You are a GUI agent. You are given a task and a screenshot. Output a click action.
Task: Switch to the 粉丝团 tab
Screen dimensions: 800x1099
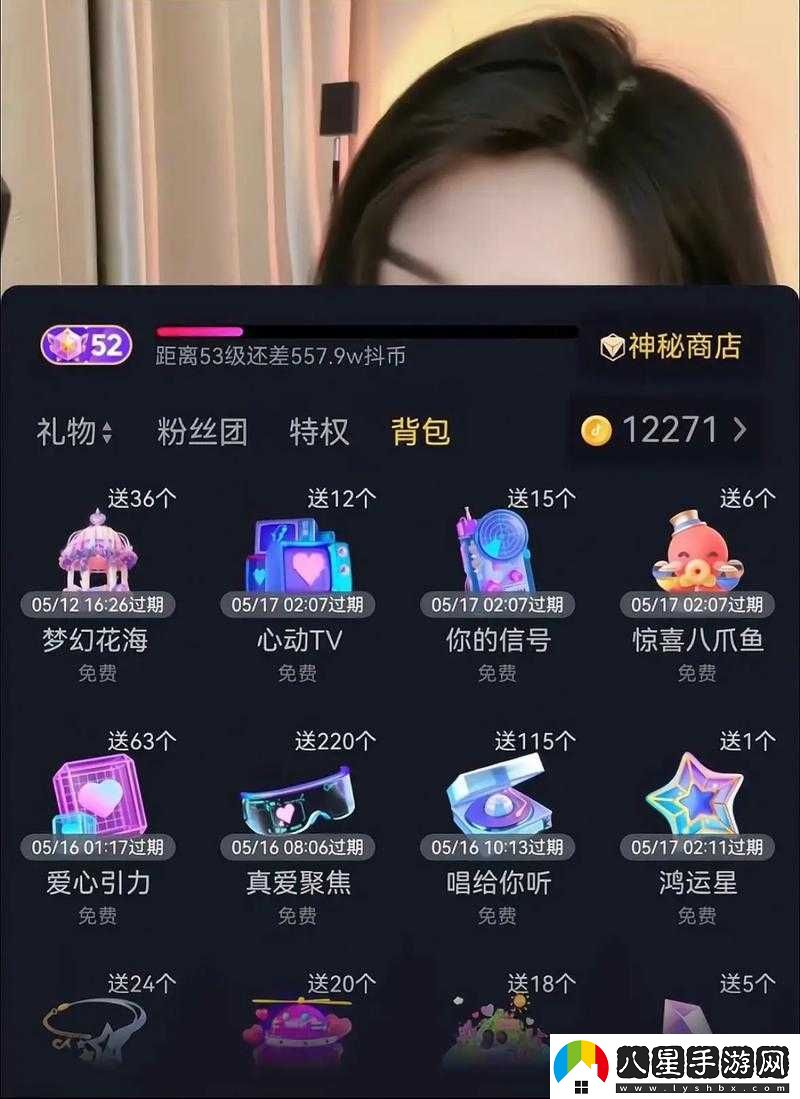coord(202,431)
